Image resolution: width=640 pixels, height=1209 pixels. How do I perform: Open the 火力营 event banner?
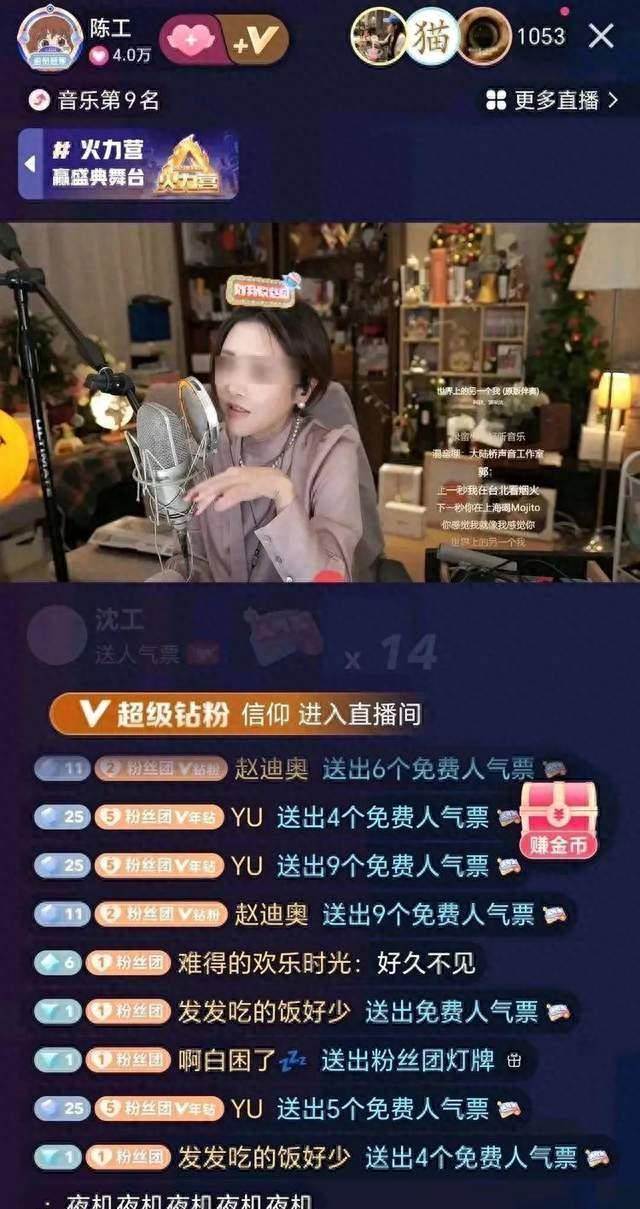click(x=129, y=164)
